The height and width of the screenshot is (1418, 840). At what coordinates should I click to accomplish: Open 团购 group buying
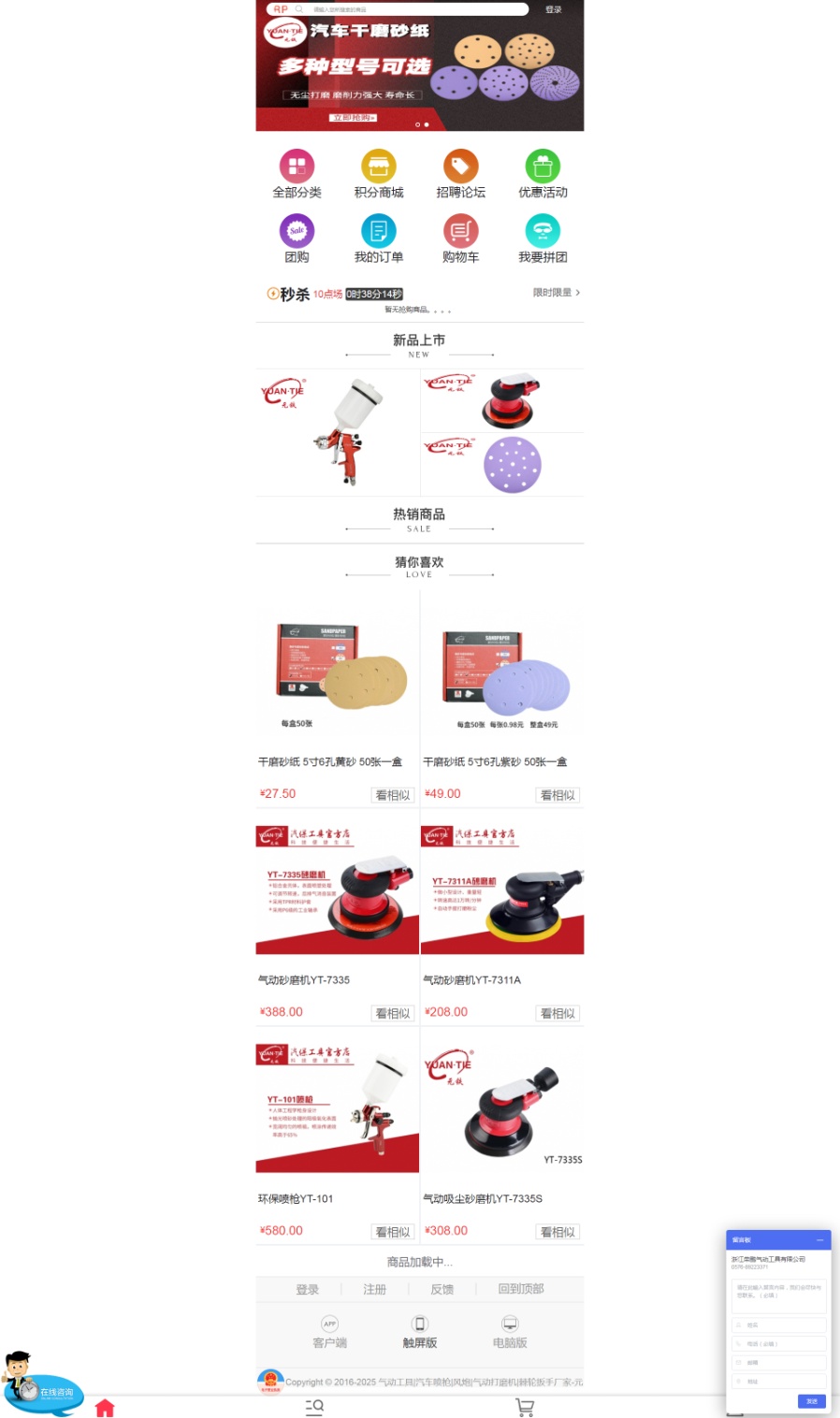tap(297, 239)
